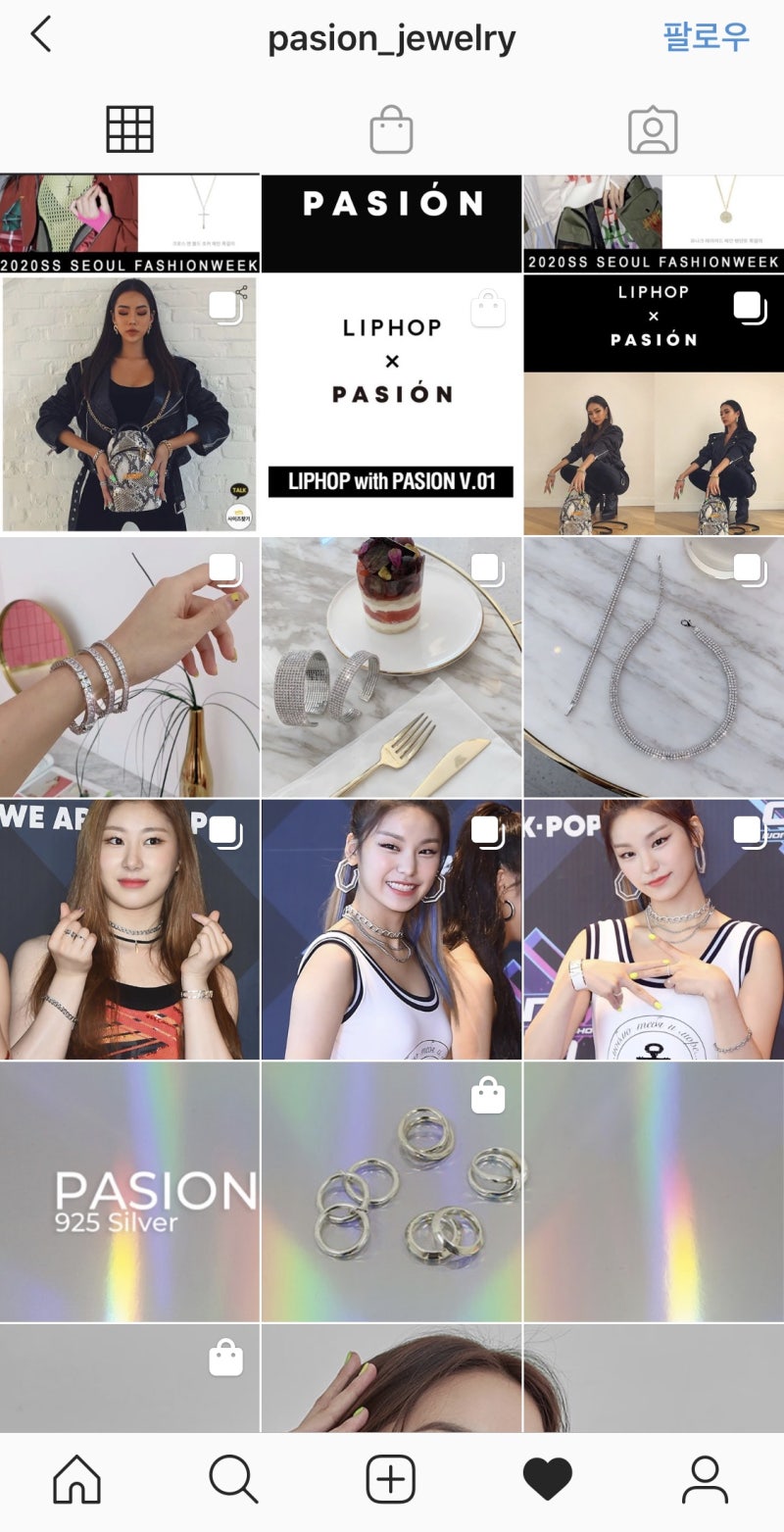Screen dimensions: 784x1532
Task: Open my profile tab
Action: pyautogui.click(x=705, y=1479)
